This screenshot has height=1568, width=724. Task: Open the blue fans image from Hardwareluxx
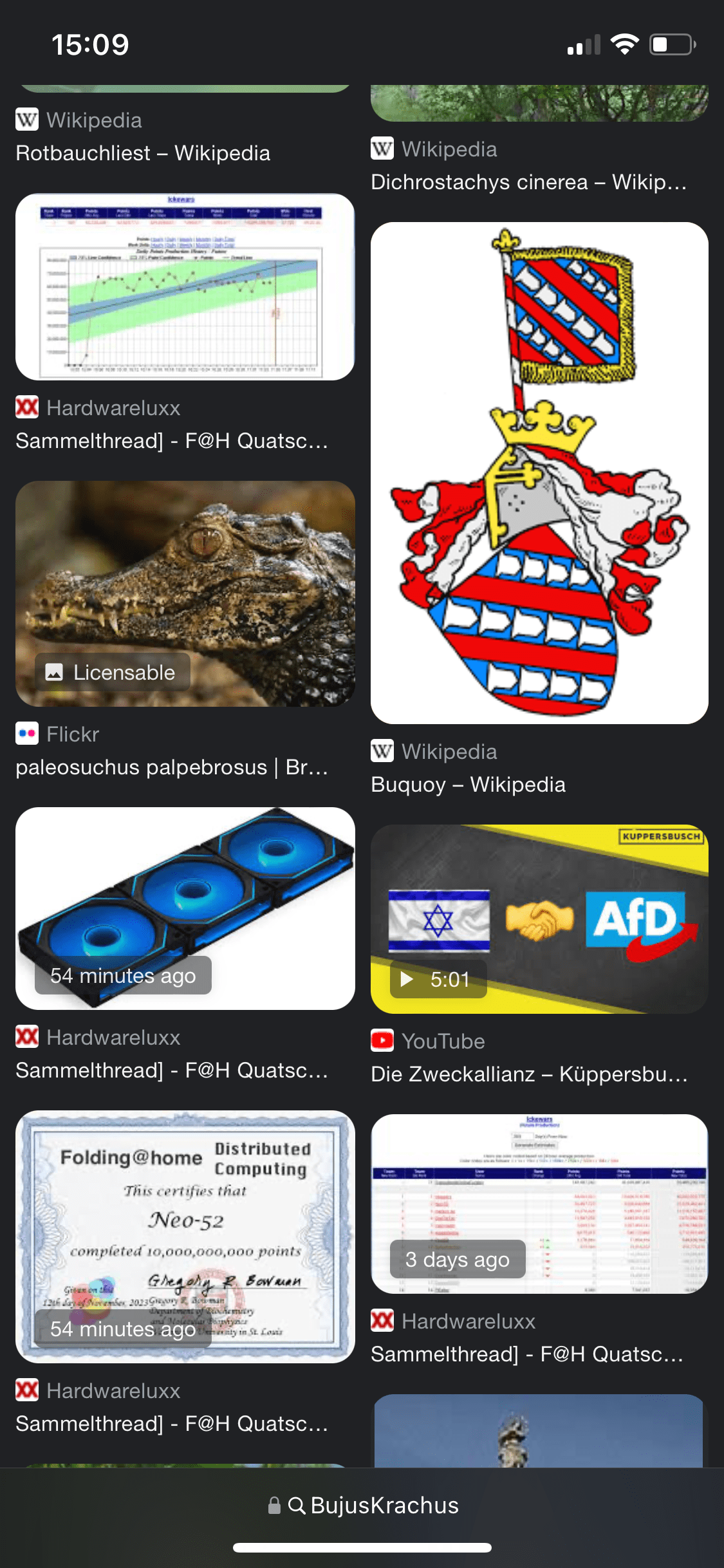[x=185, y=908]
